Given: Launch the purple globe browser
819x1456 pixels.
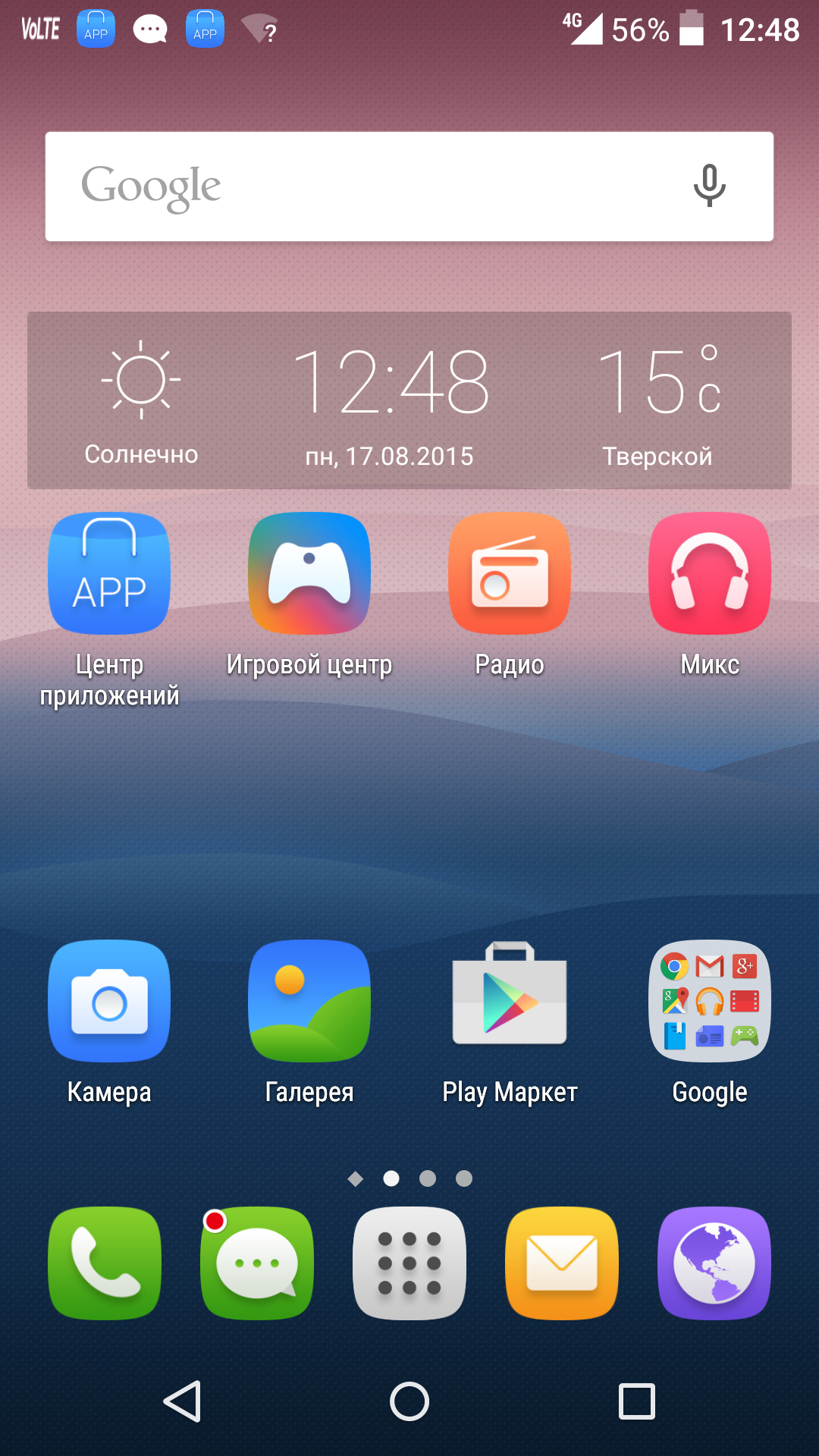Looking at the screenshot, I should (714, 1263).
